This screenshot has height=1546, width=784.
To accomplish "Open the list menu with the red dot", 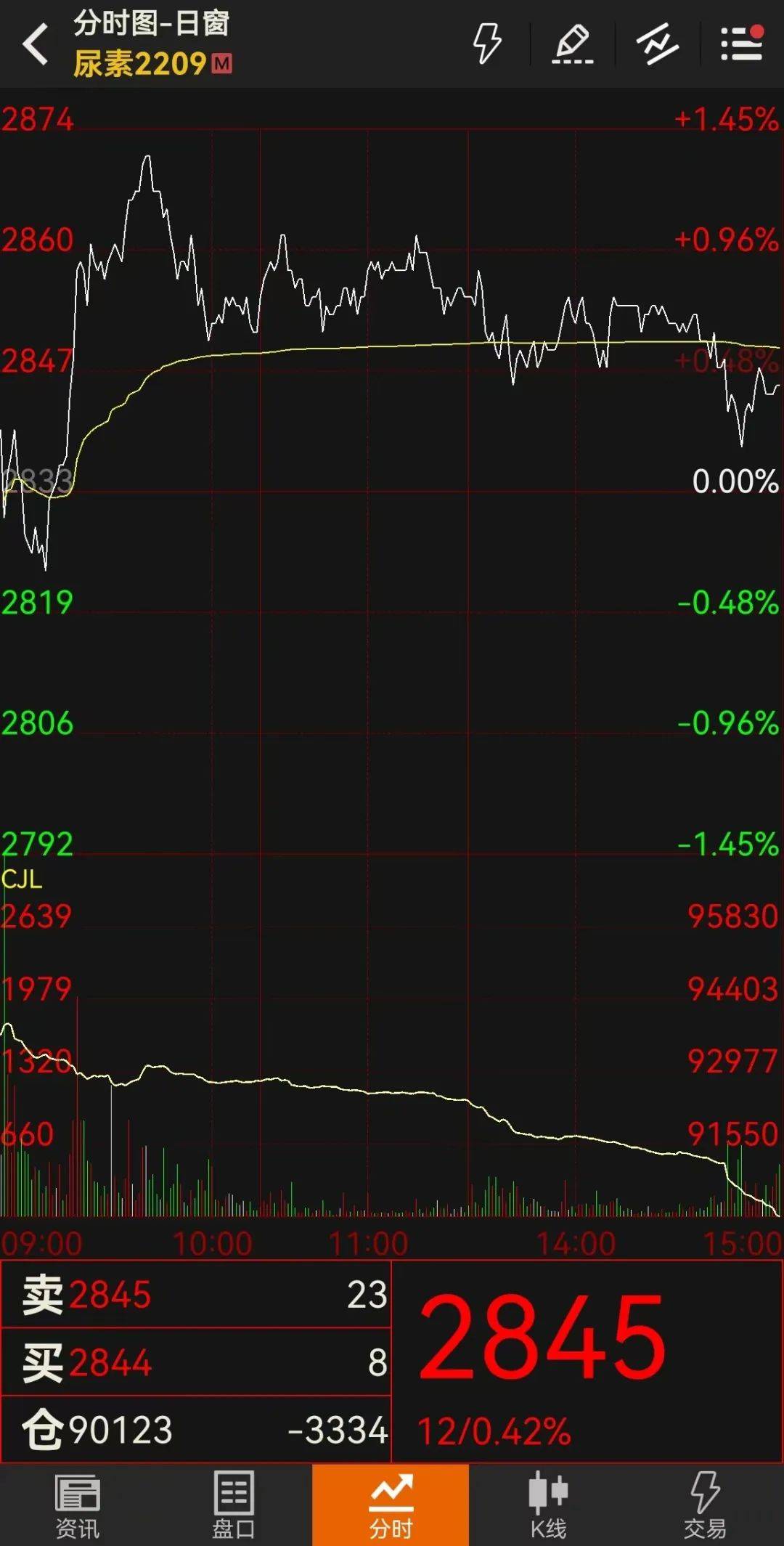I will [742, 44].
